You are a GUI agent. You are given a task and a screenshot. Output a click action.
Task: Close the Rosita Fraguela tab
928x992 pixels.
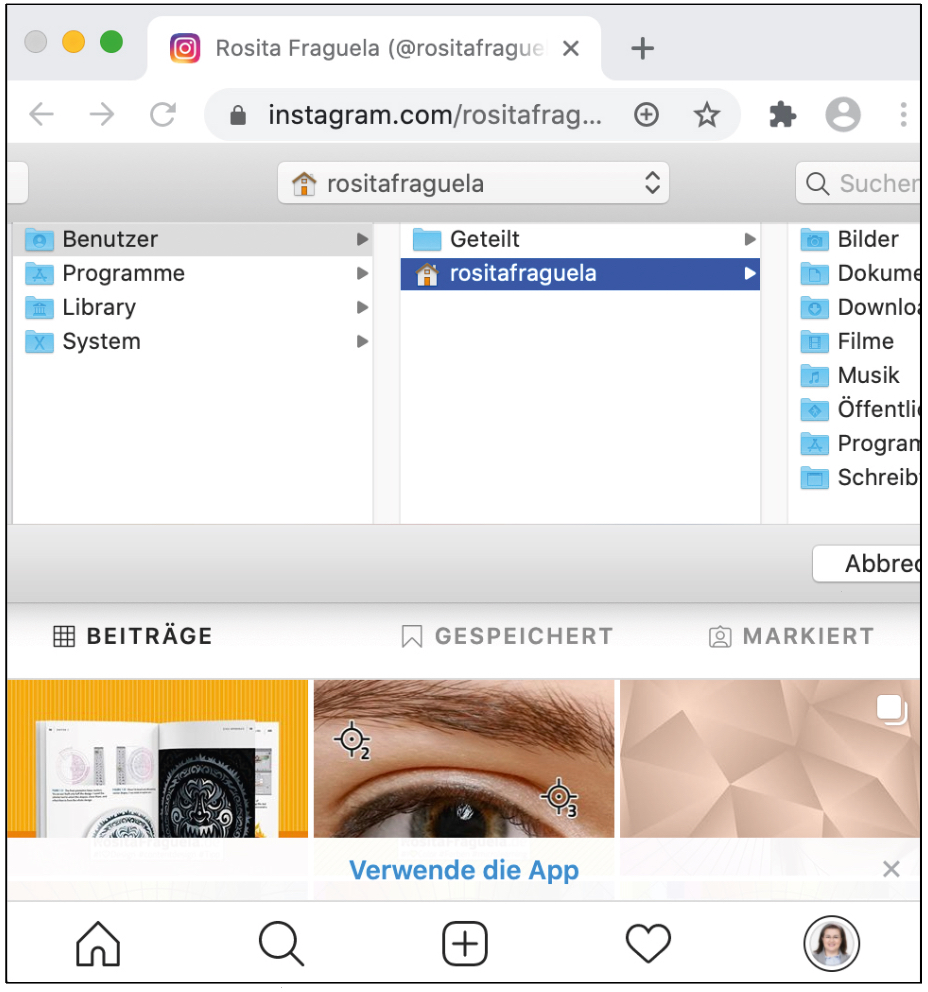tap(571, 48)
